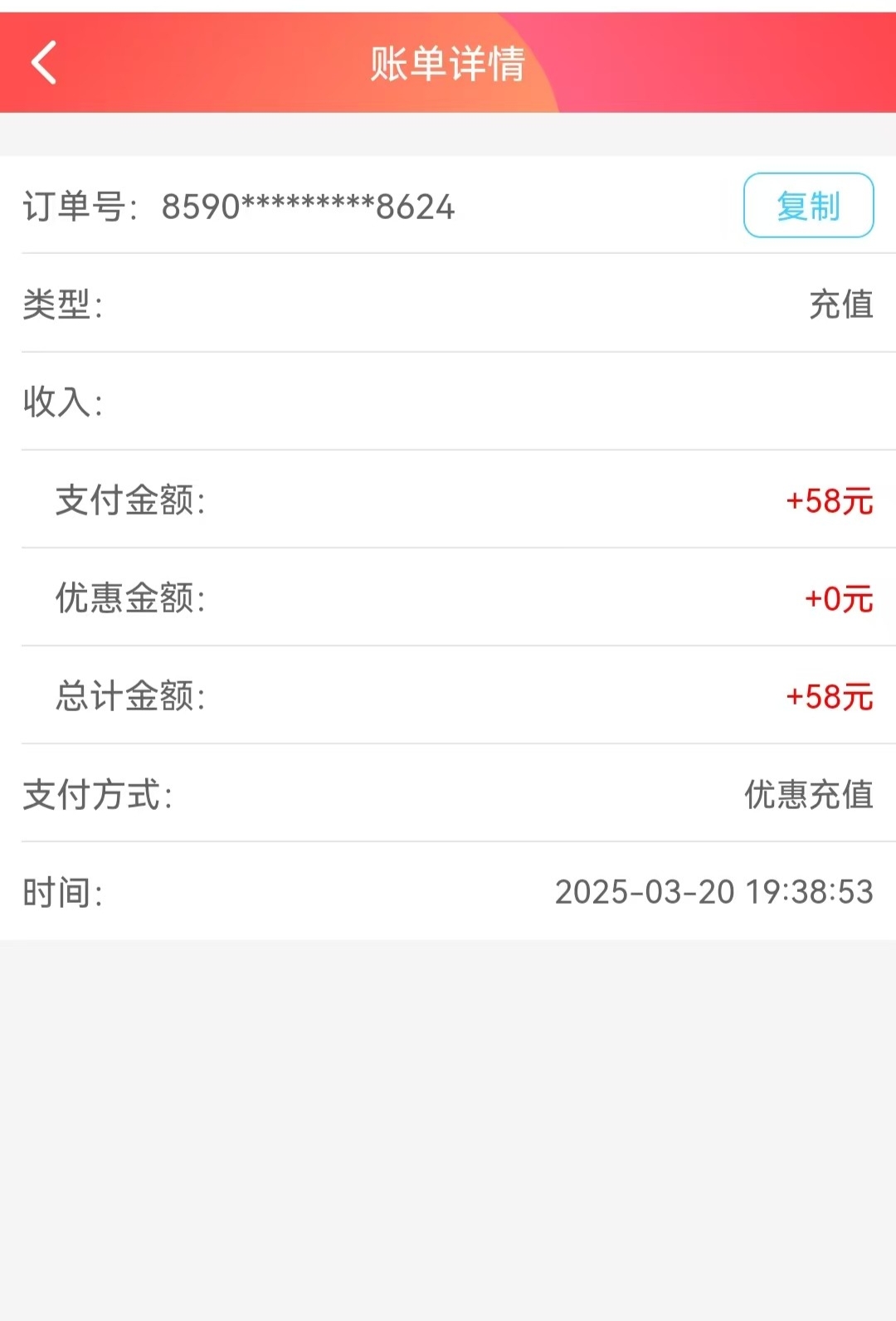This screenshot has width=896, height=1321.
Task: Tap the first +58元 amount value
Action: click(x=830, y=501)
